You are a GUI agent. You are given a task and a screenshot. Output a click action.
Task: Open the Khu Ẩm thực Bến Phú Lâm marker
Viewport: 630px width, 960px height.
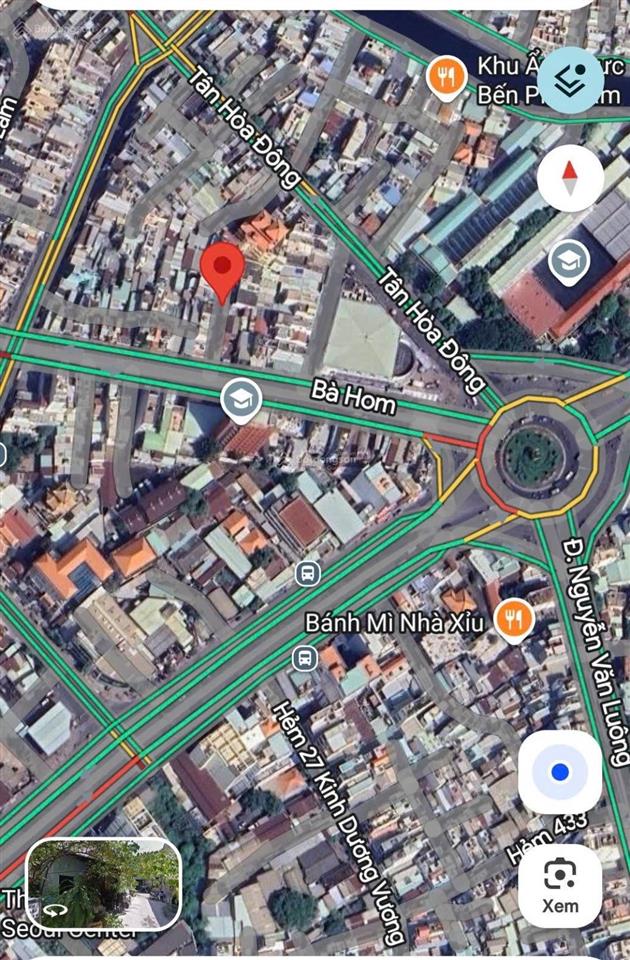(443, 74)
